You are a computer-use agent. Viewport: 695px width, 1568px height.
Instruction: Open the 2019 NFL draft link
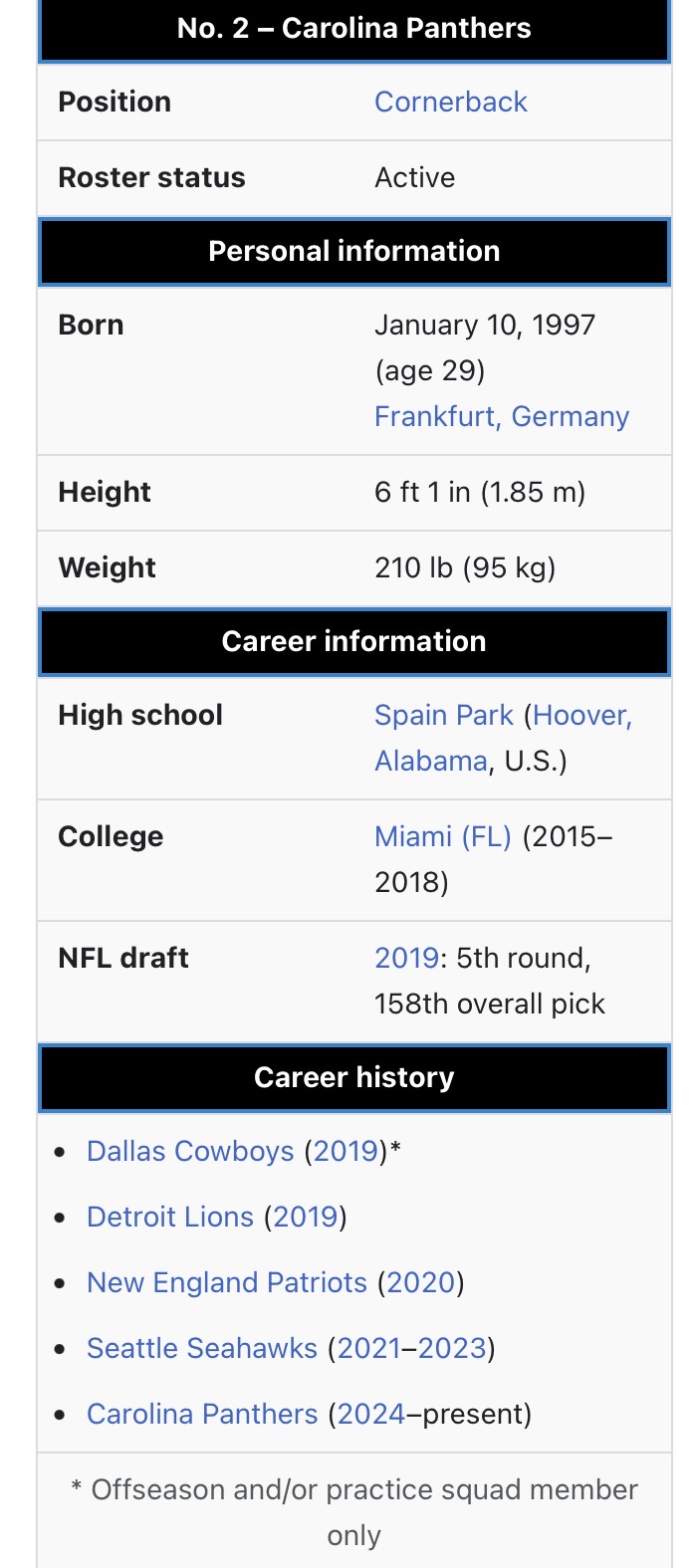pyautogui.click(x=406, y=958)
